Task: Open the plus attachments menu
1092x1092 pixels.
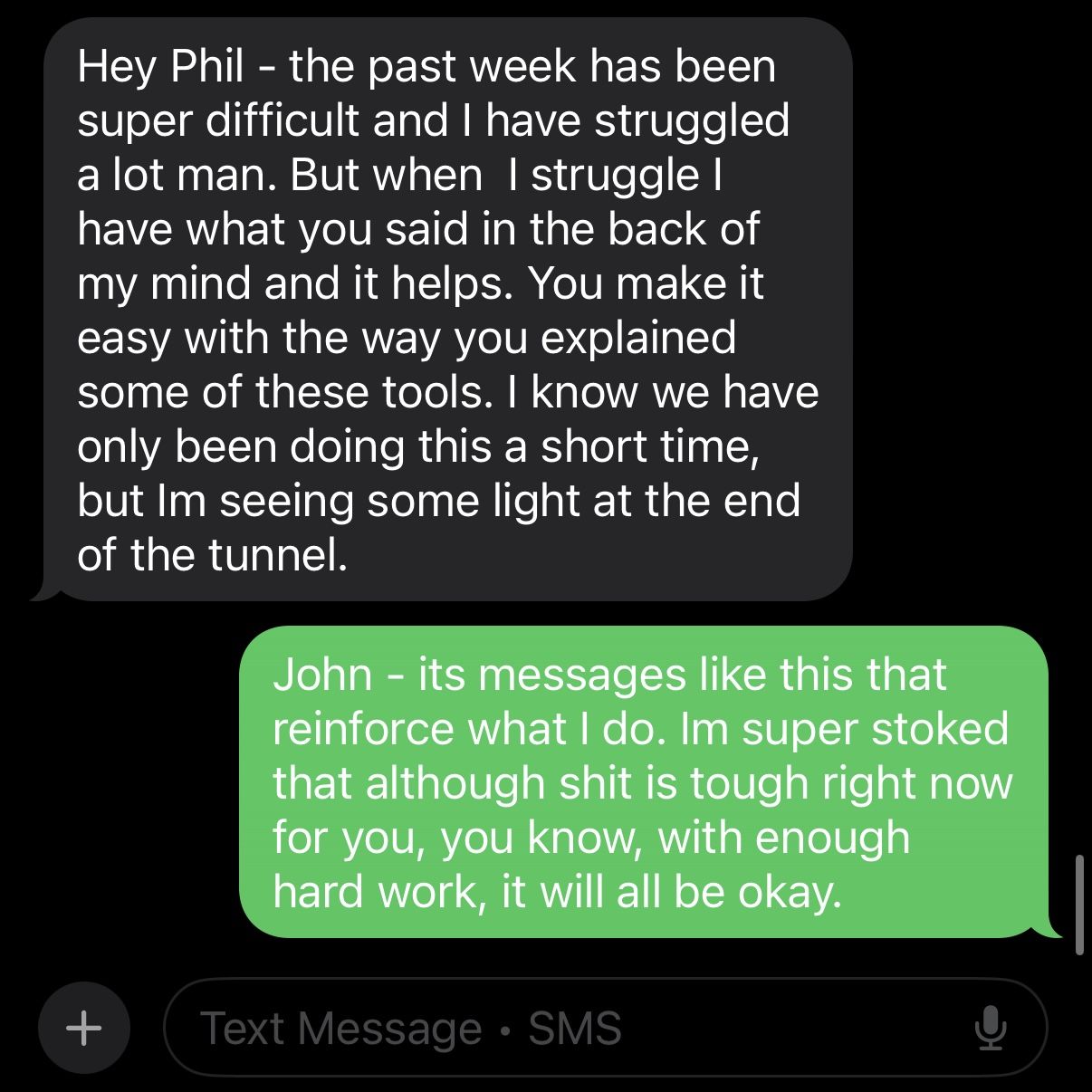Action: tap(84, 1028)
